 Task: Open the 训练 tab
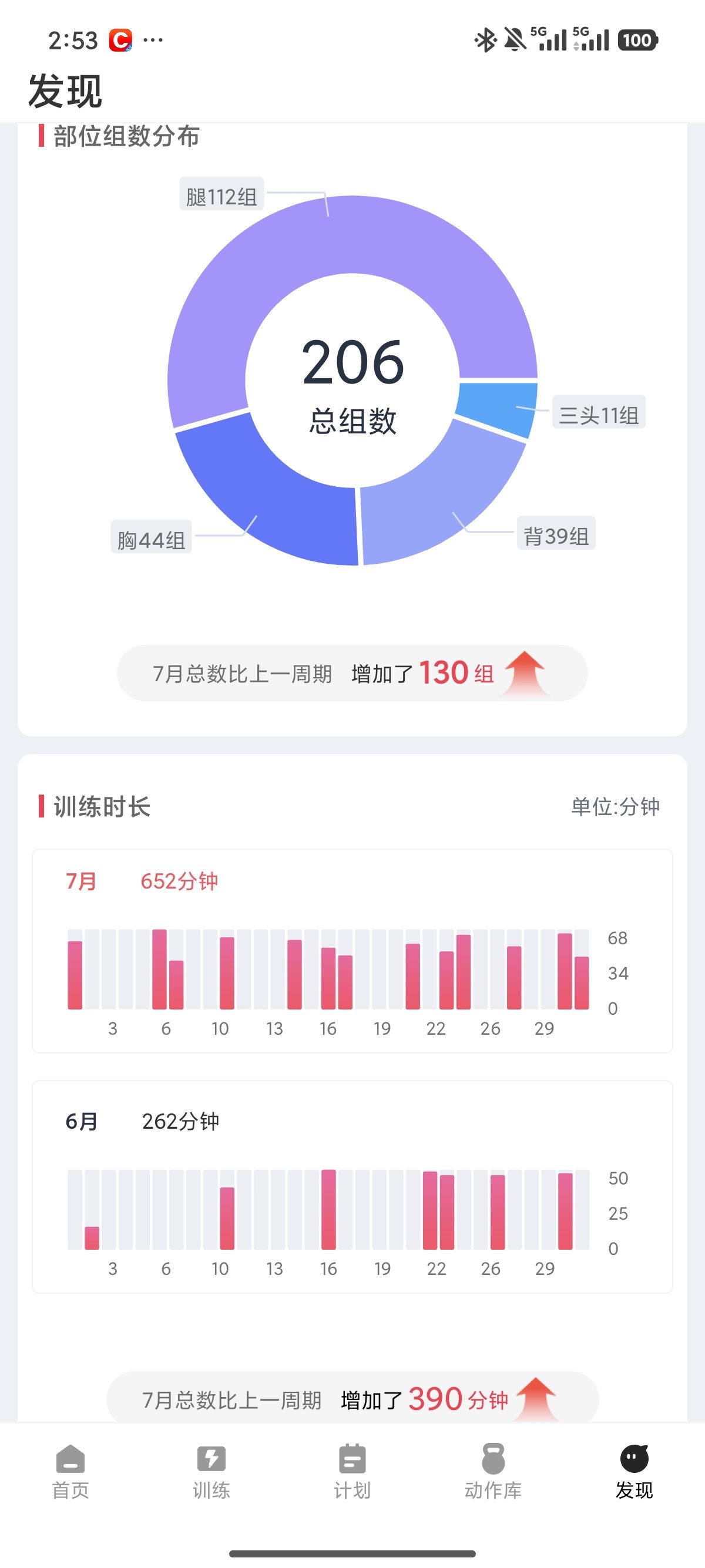[211, 1472]
